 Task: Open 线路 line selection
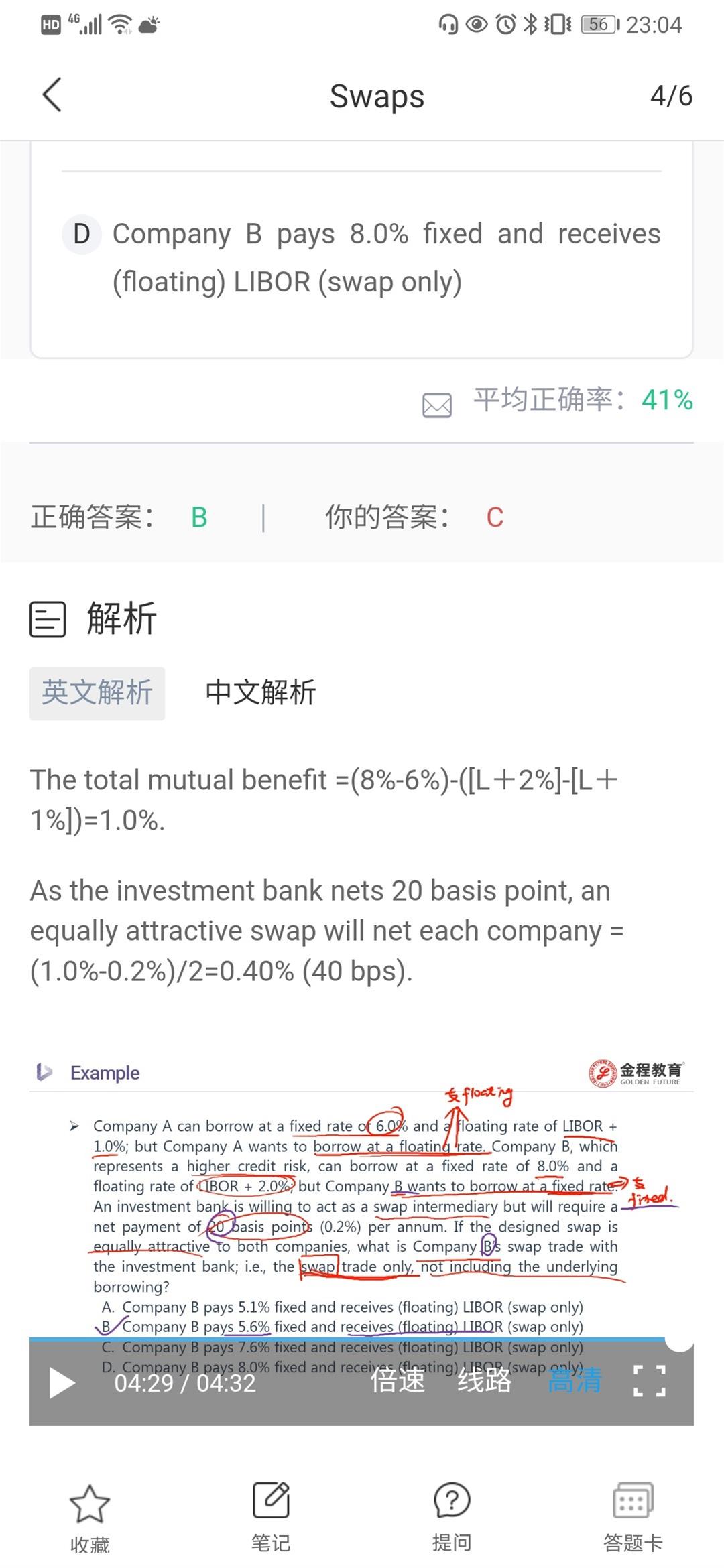[x=485, y=1381]
